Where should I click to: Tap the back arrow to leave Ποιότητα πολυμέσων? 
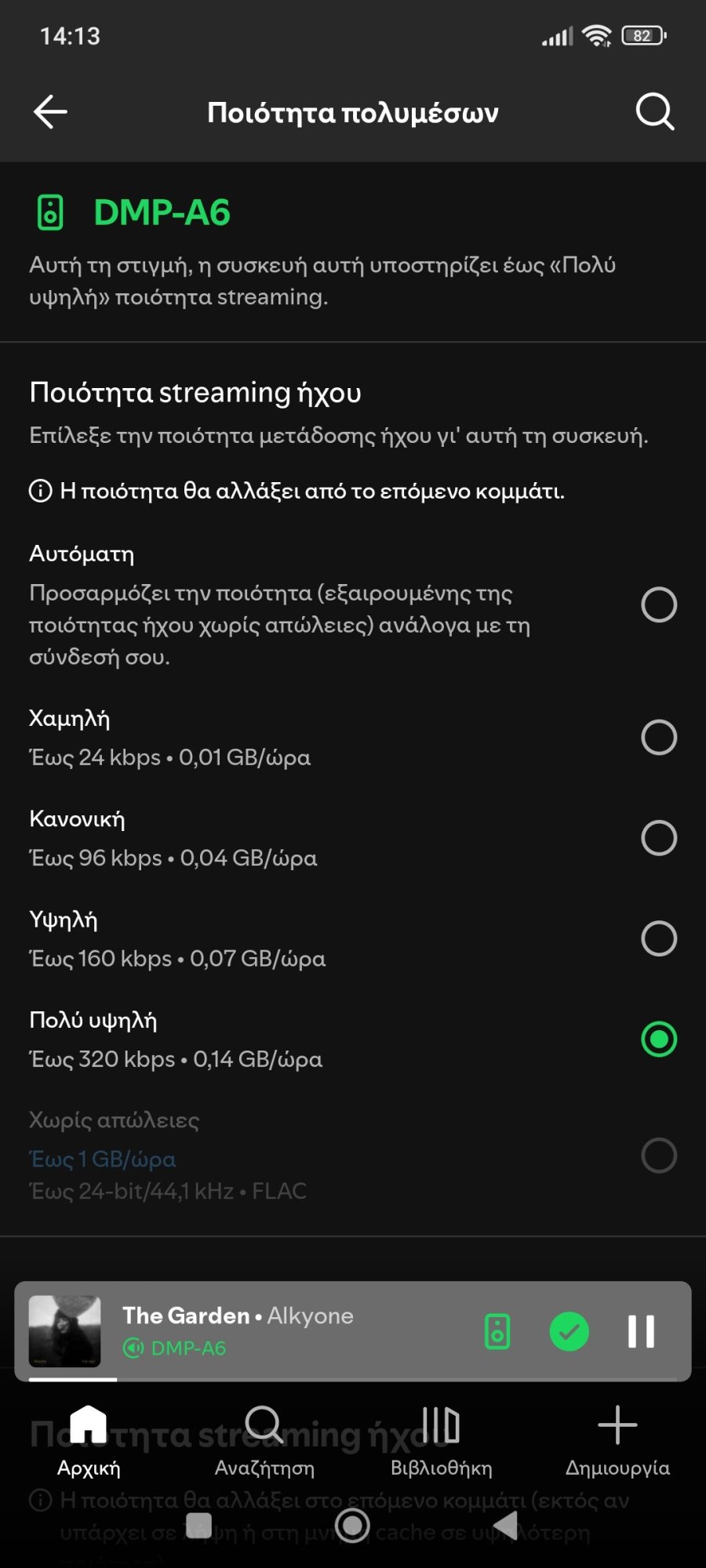49,111
